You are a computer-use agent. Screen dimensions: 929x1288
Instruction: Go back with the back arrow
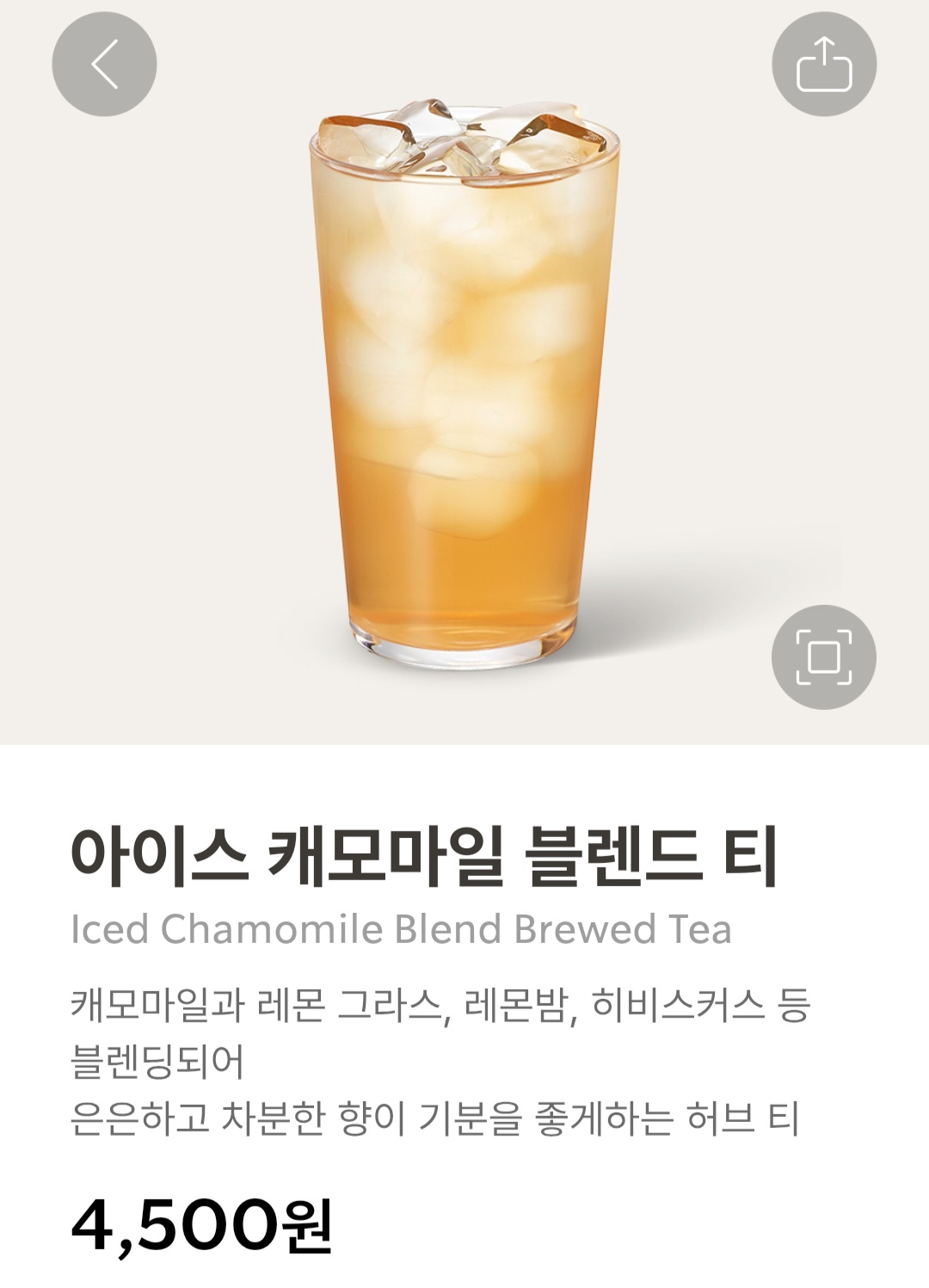point(104,65)
